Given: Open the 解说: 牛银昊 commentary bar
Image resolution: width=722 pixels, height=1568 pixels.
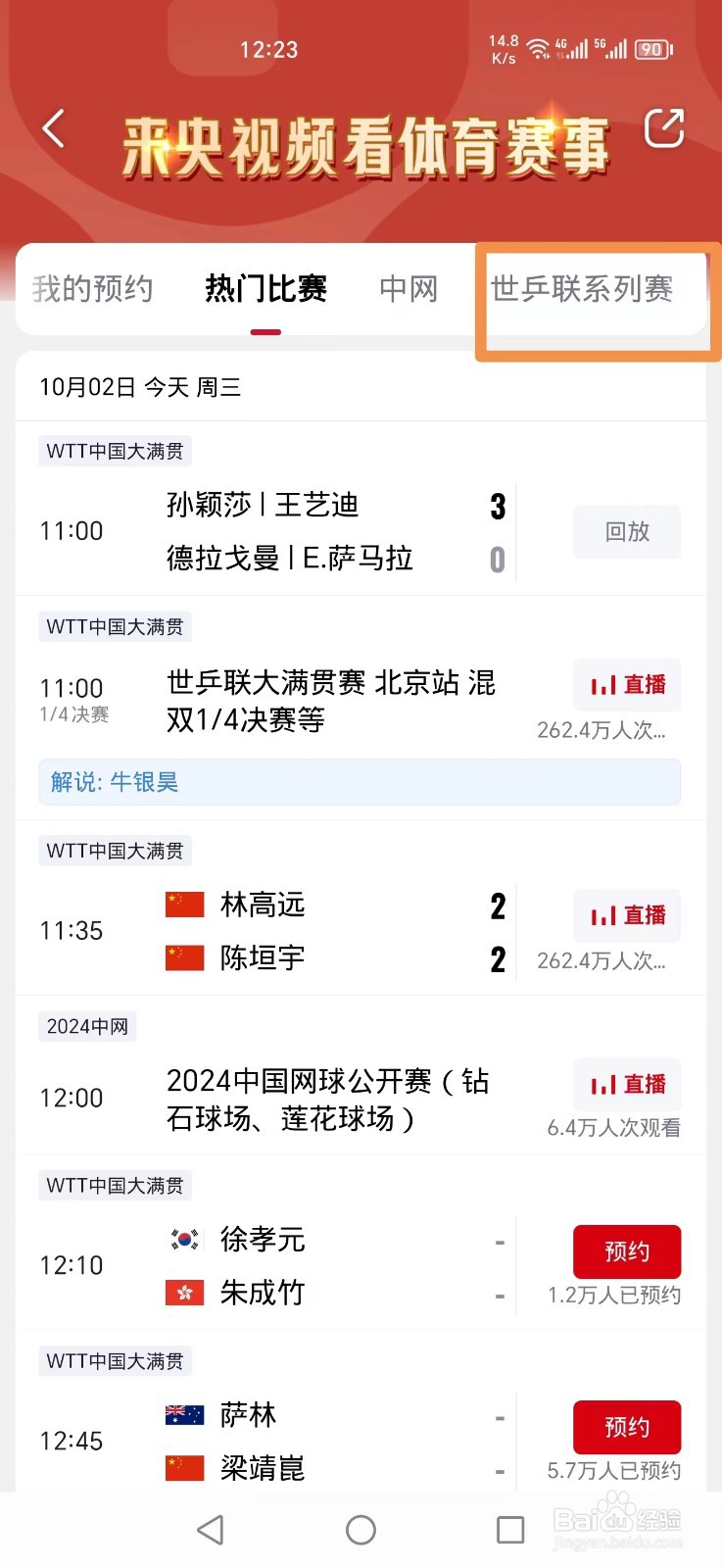Looking at the screenshot, I should (360, 782).
